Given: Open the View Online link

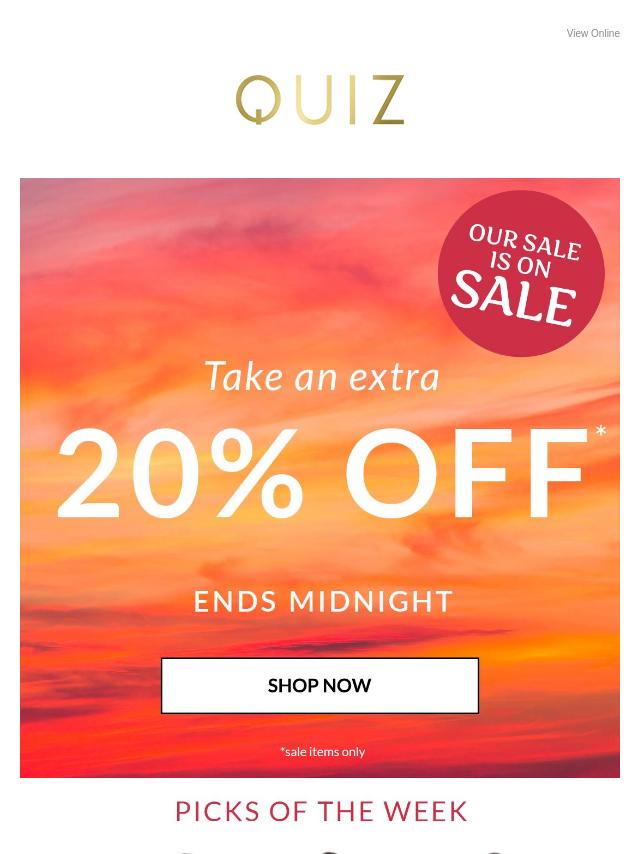Looking at the screenshot, I should (x=592, y=34).
